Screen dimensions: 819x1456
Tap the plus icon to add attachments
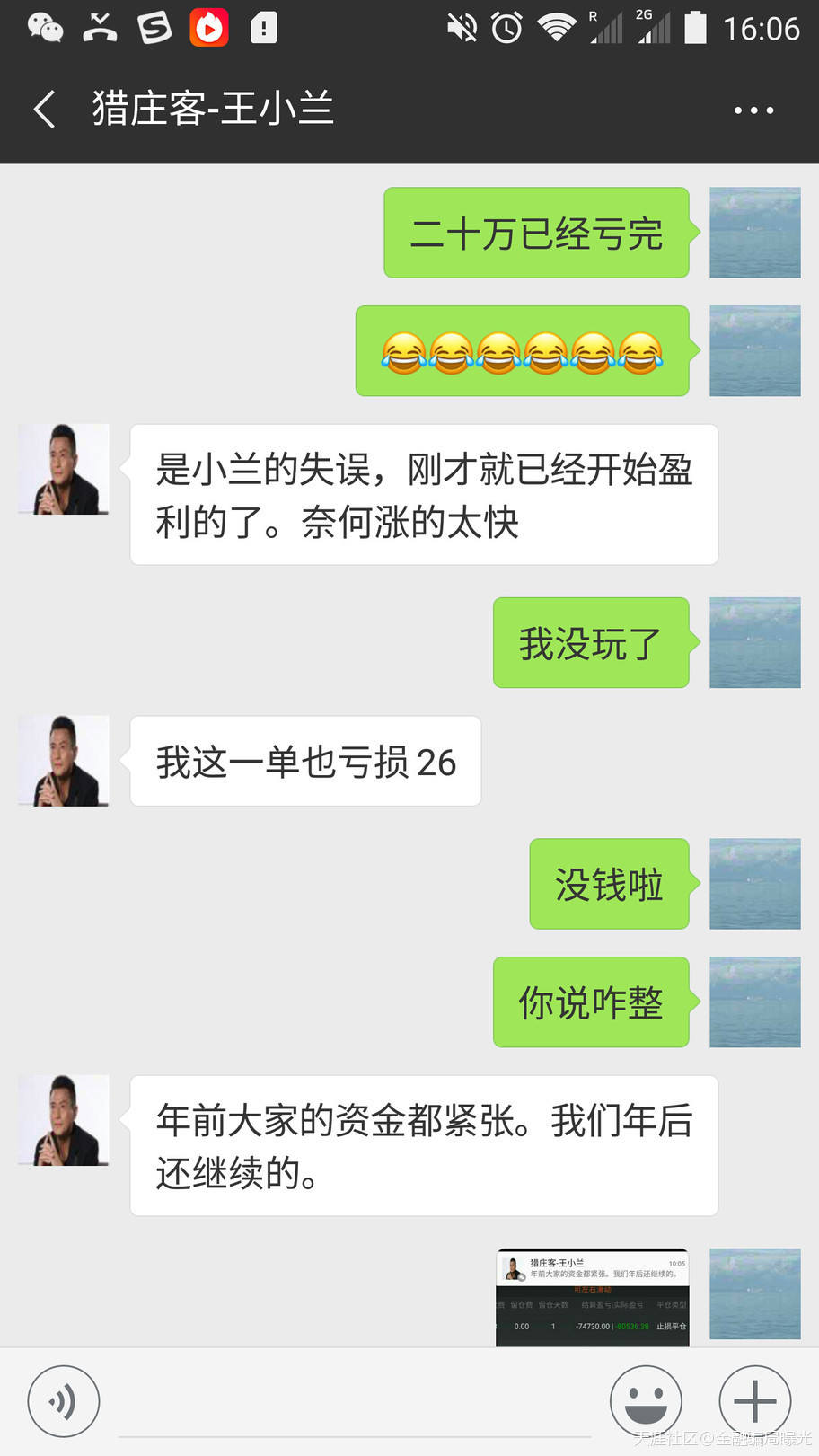[753, 1400]
